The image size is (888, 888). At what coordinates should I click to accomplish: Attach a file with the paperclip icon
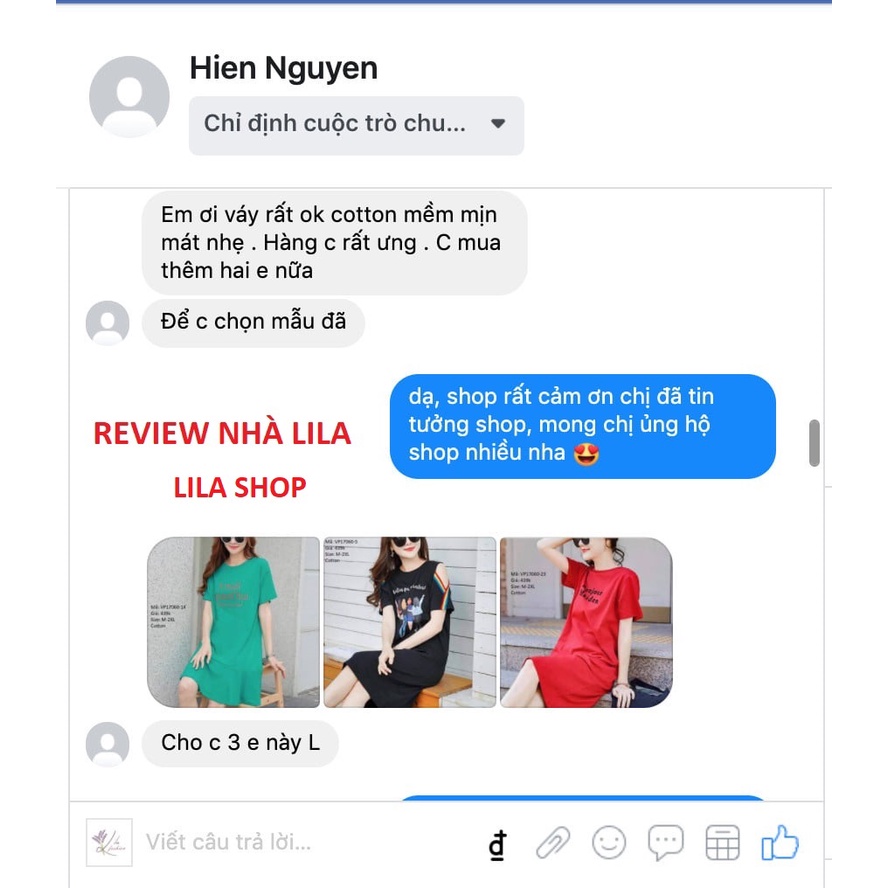coord(552,843)
